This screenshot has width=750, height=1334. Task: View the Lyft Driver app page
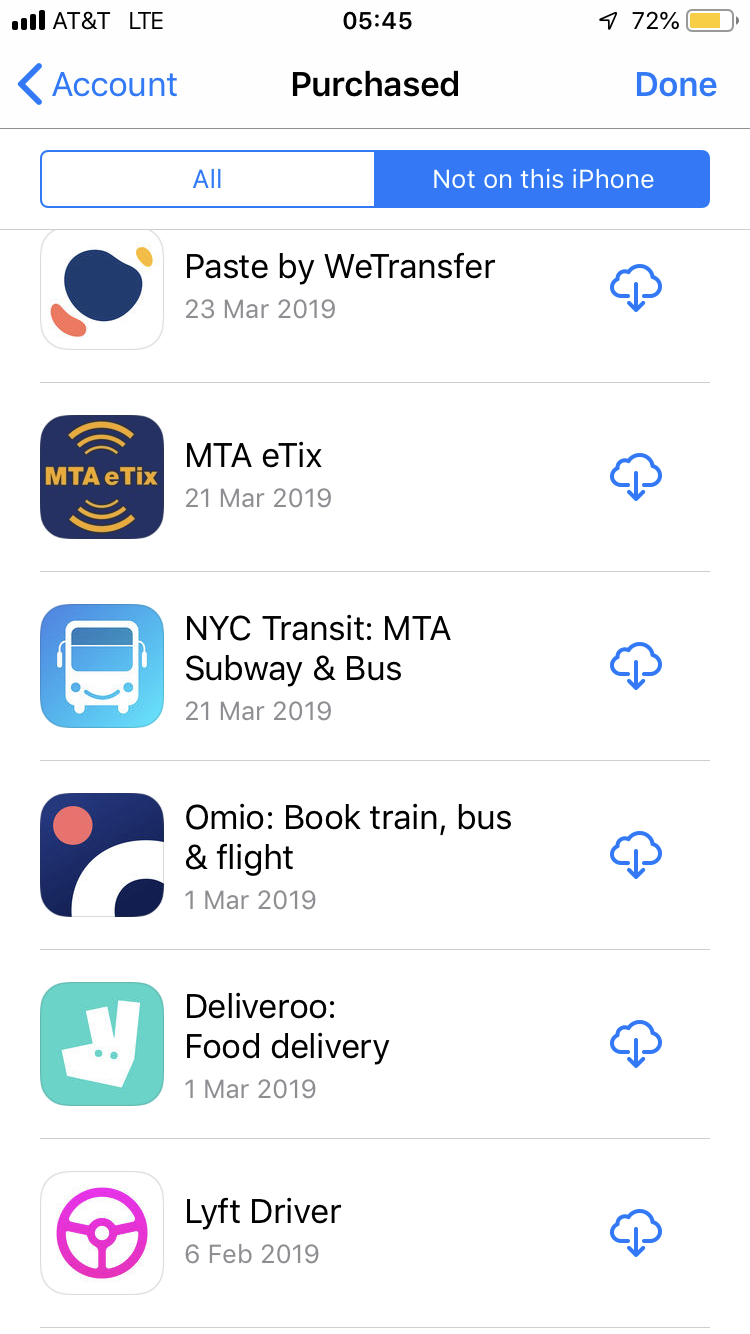263,1212
